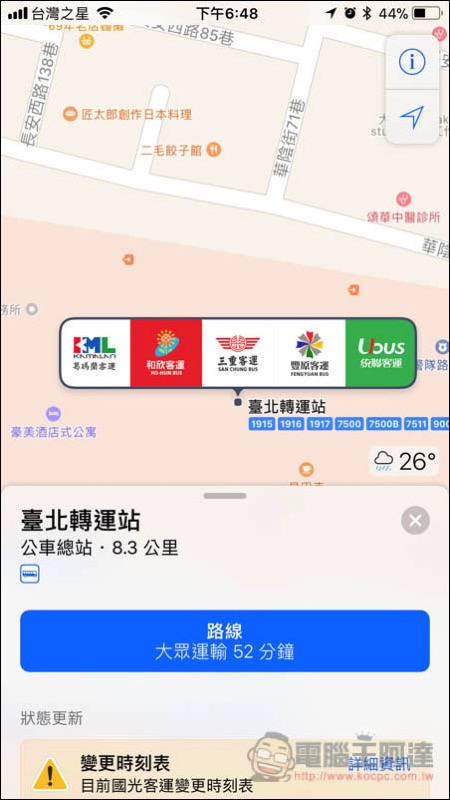450x800 pixels.
Task: Tap the 臺北轉運站 station marker on map
Action: tap(238, 403)
